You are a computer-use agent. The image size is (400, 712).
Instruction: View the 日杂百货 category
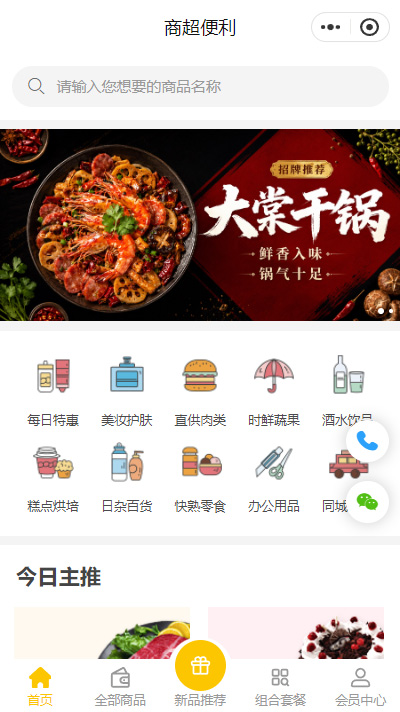coord(127,478)
